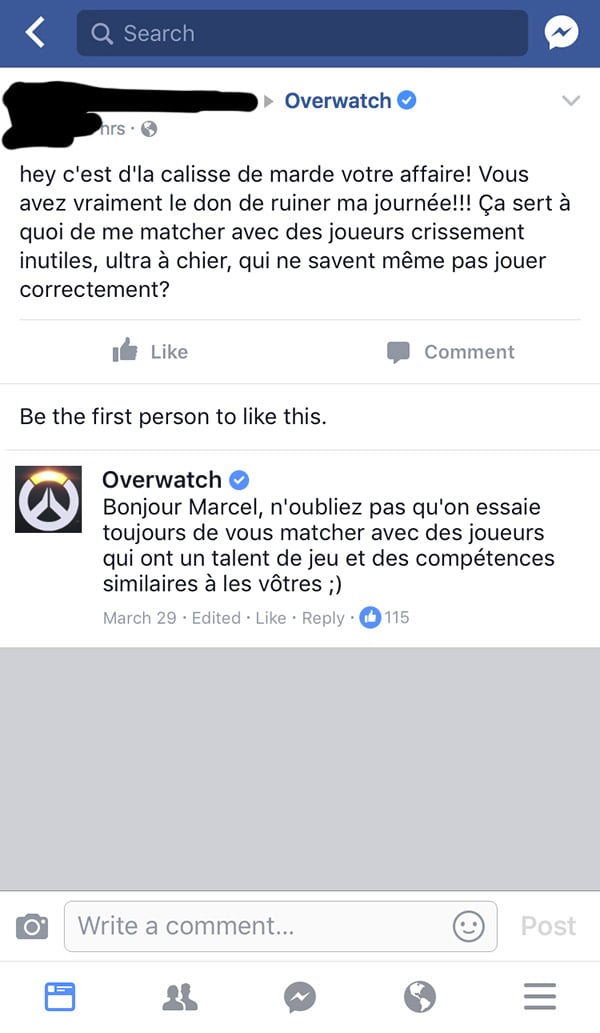This screenshot has height=1033, width=600.
Task: Reply to Overwatch's comment
Action: [323, 618]
